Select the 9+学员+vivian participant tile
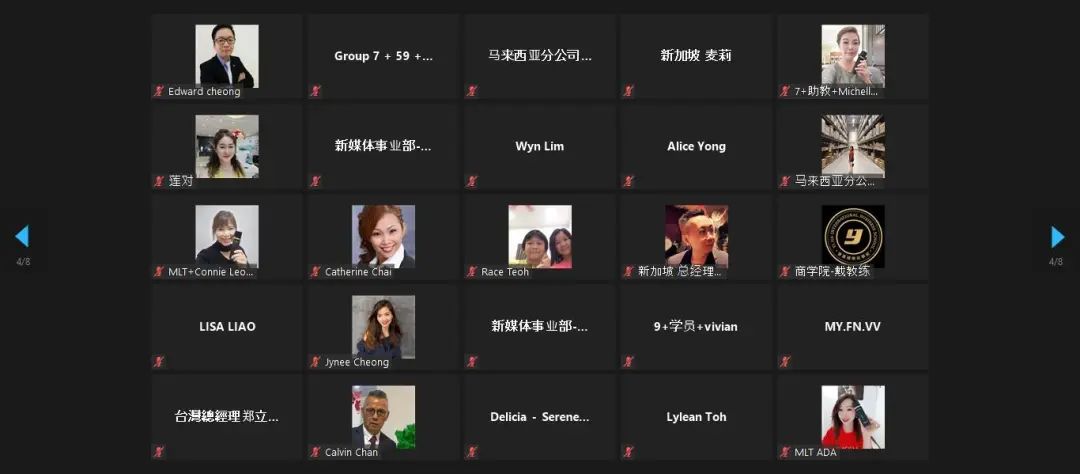 tap(696, 326)
